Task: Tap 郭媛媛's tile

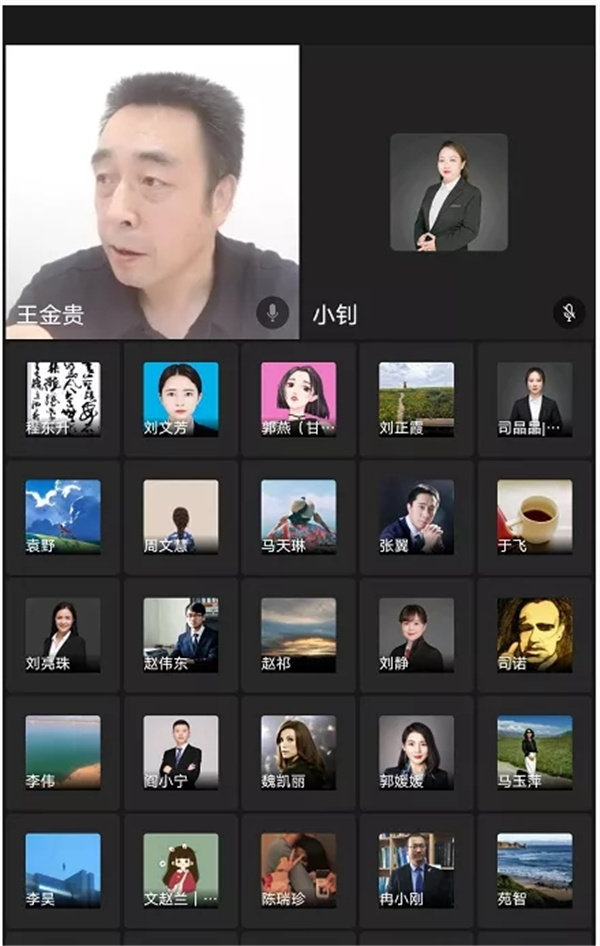Action: (416, 753)
